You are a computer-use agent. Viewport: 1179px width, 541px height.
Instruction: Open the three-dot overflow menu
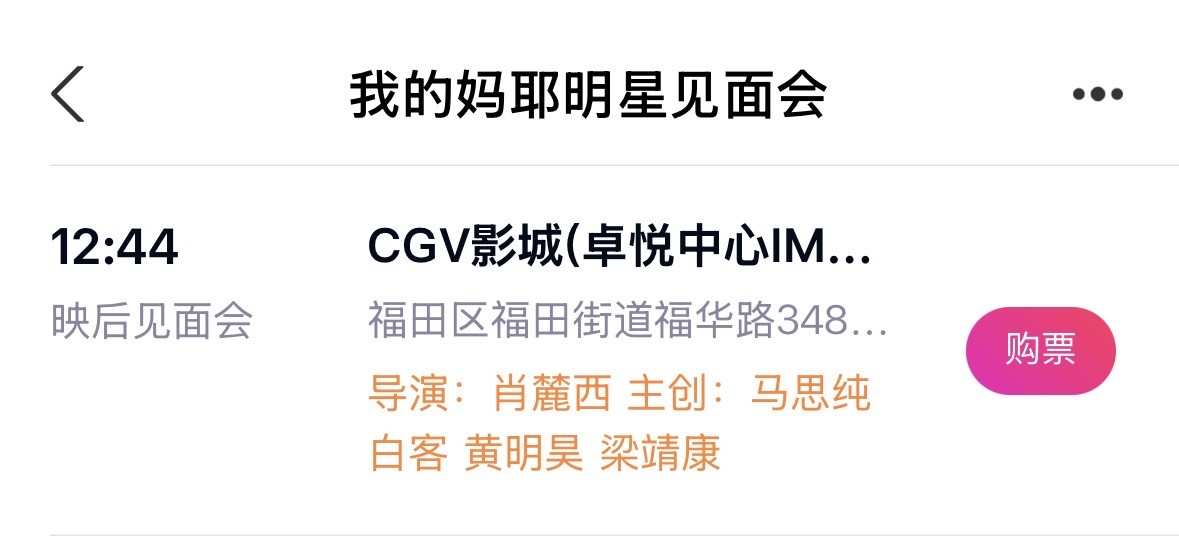1097,95
